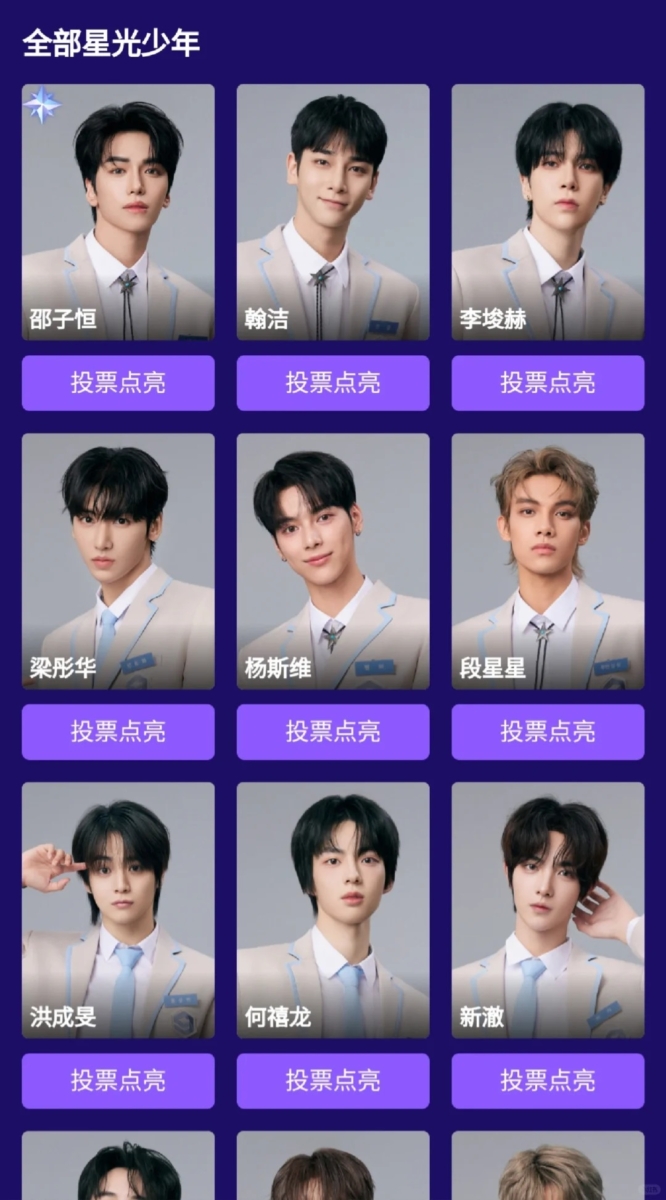Open 梁彤华's profile card
666x1200 pixels.
click(x=118, y=561)
